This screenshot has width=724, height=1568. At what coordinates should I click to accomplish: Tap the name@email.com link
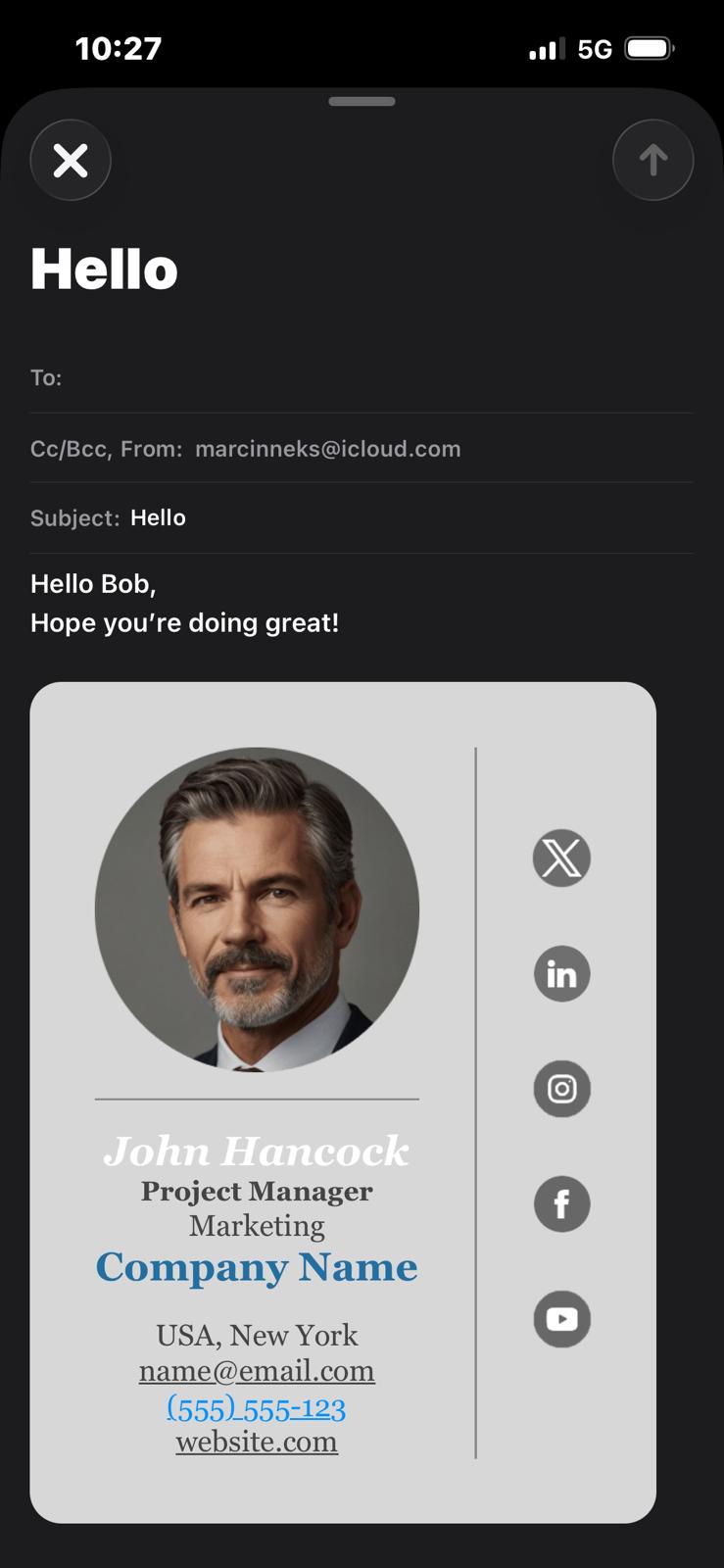(257, 1371)
